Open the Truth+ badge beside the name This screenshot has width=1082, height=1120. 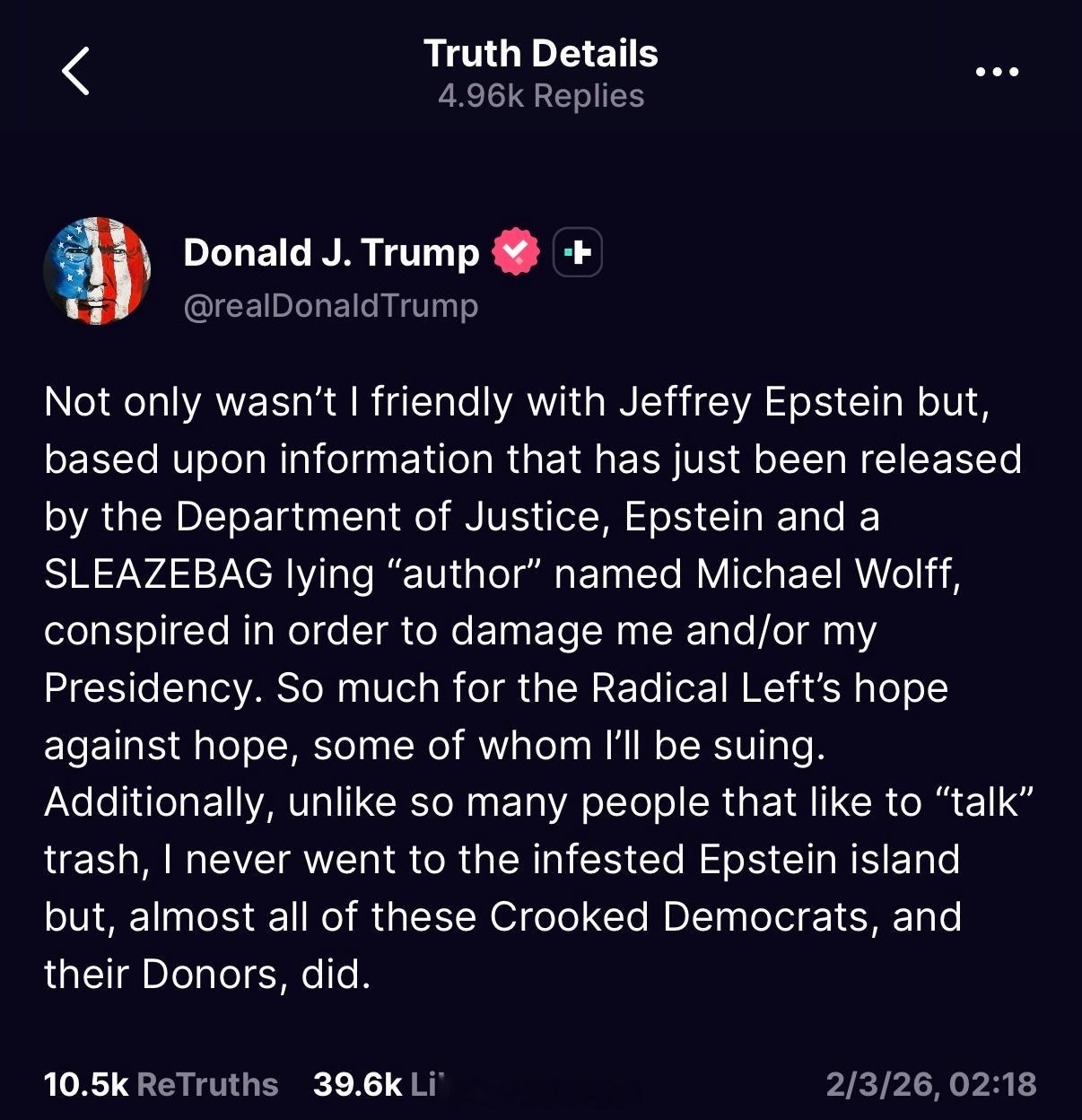(x=577, y=252)
